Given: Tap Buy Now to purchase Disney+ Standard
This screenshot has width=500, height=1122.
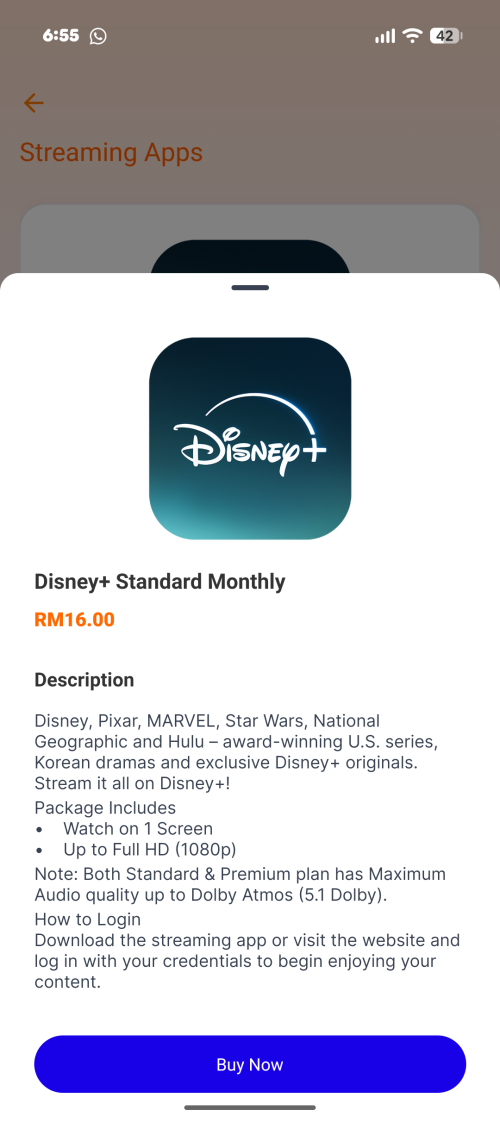Looking at the screenshot, I should pyautogui.click(x=250, y=1064).
